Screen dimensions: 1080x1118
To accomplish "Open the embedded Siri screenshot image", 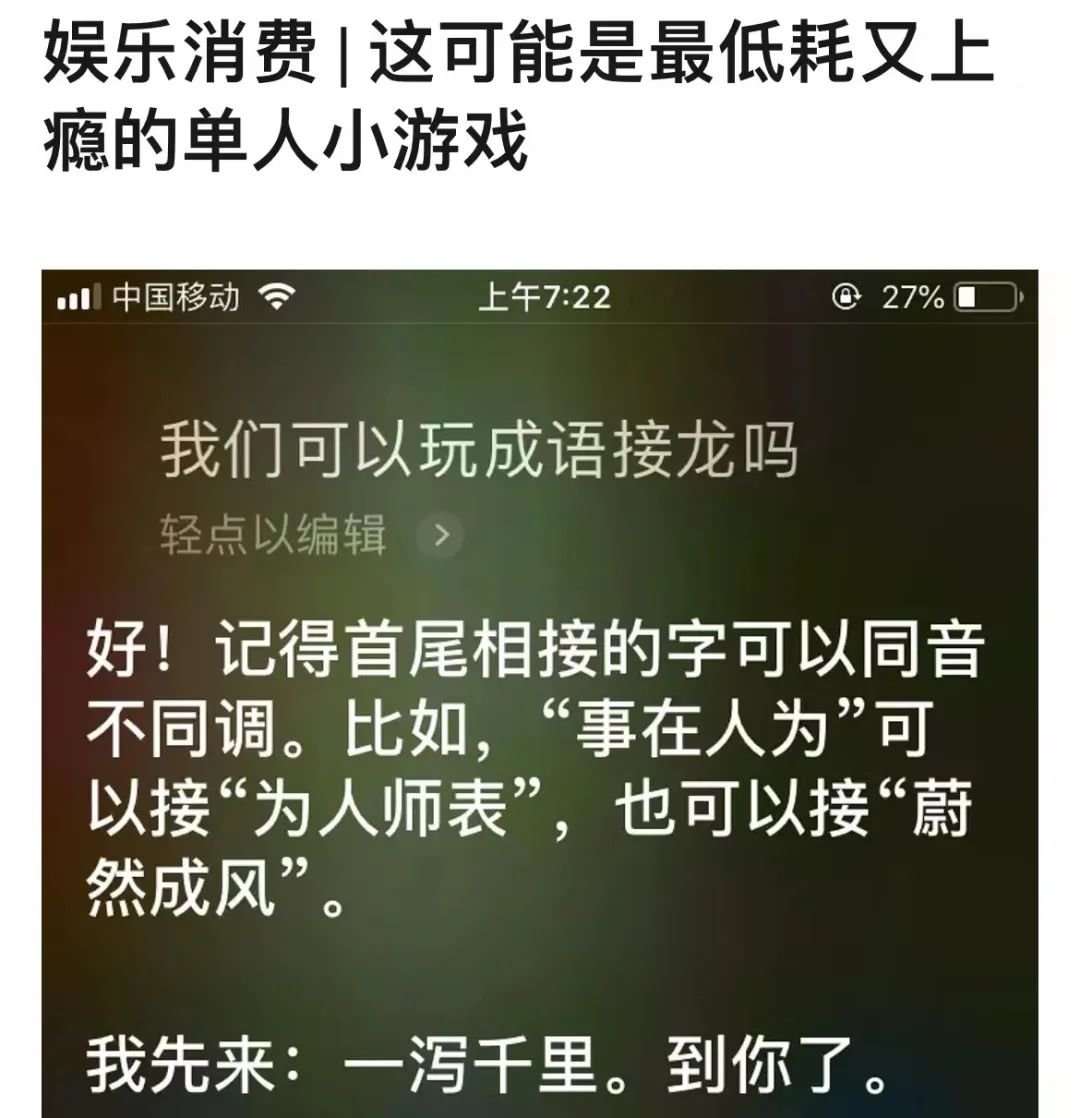I will click(x=539, y=692).
